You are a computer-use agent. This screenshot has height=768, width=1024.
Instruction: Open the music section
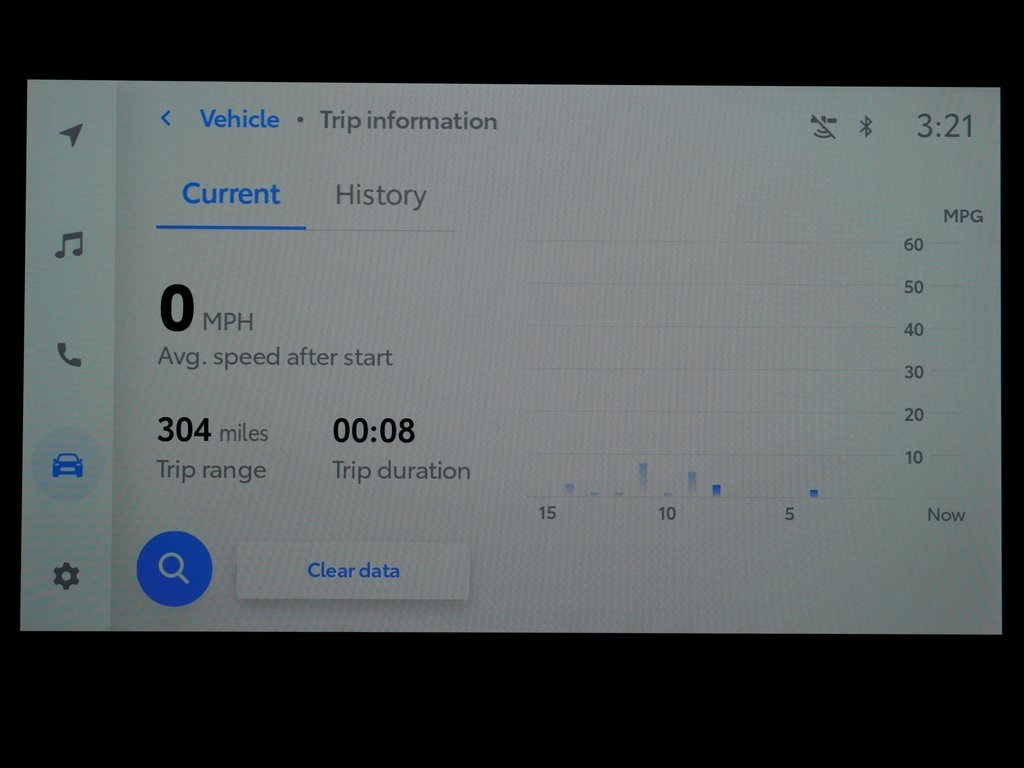69,245
